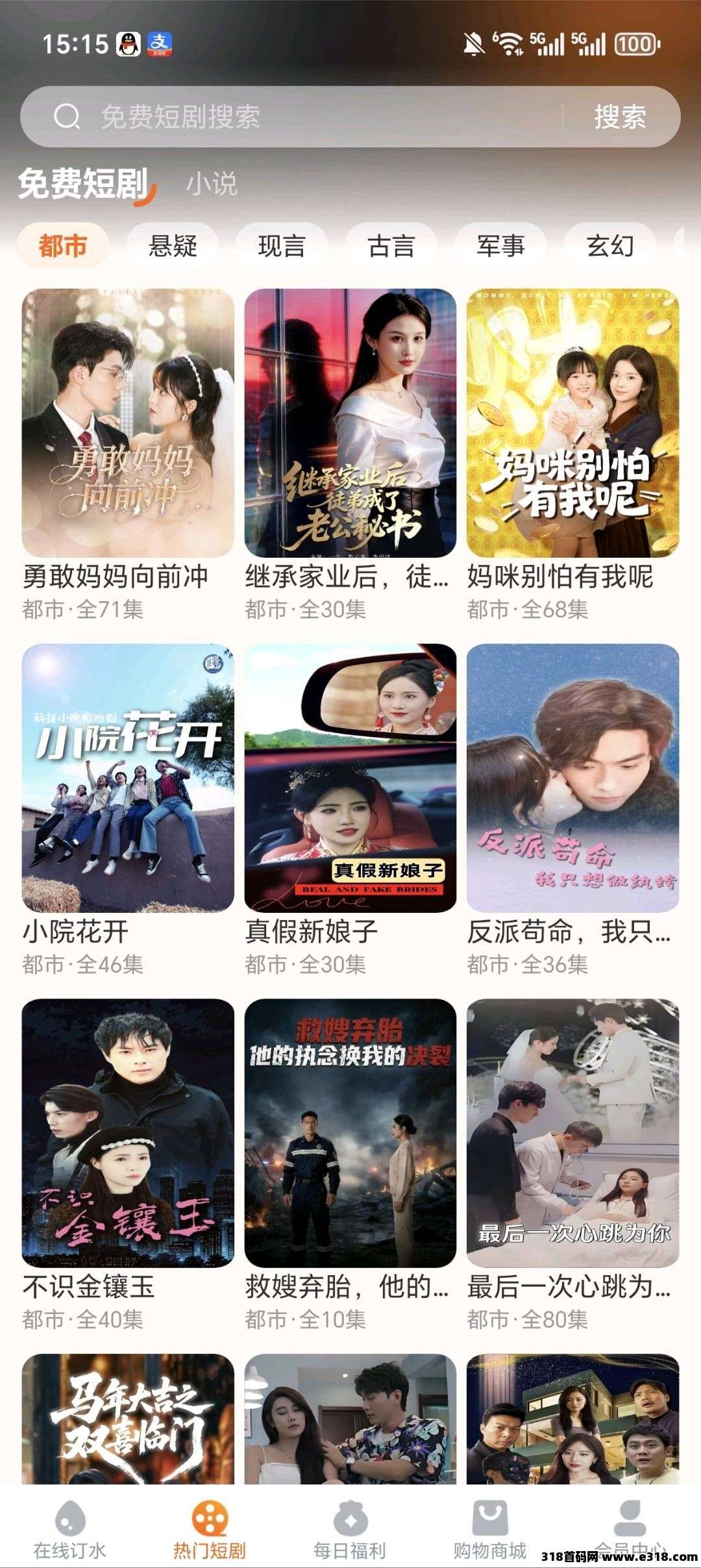Open the 30-episode drama 继承家业后
Image resolution: width=701 pixels, height=1568 pixels.
pos(350,423)
